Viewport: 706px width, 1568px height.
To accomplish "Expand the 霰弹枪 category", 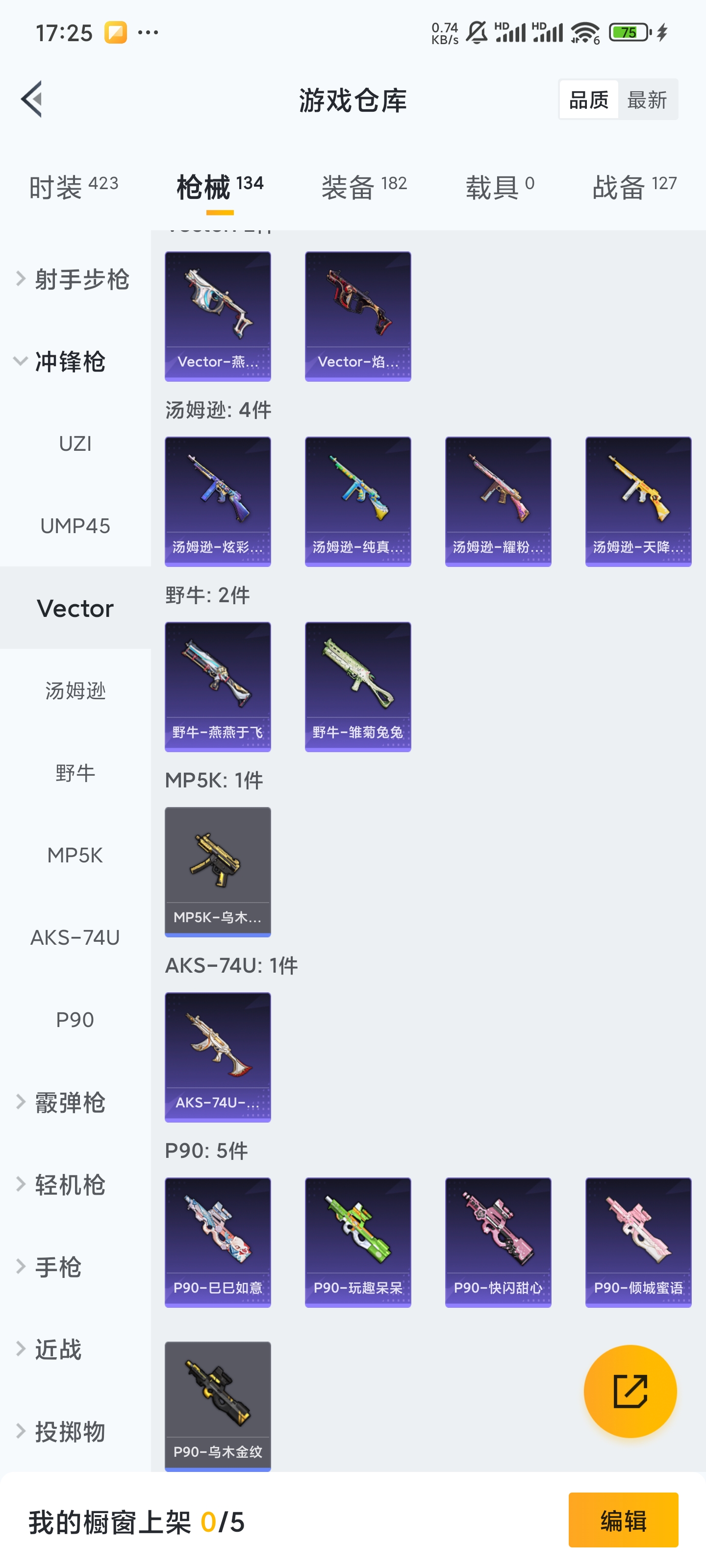I will click(64, 1102).
